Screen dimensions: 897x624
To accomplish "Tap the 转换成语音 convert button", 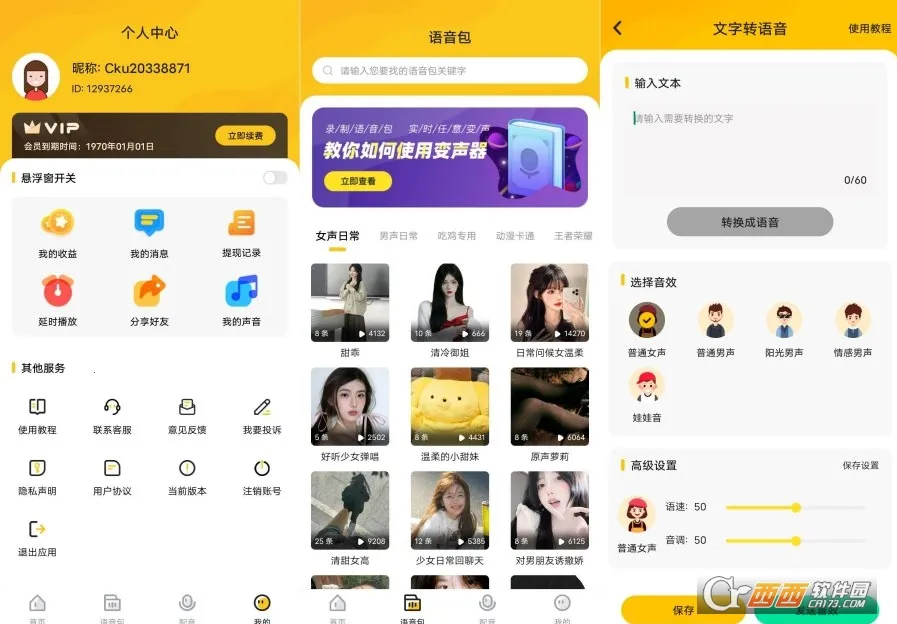I will click(x=749, y=222).
